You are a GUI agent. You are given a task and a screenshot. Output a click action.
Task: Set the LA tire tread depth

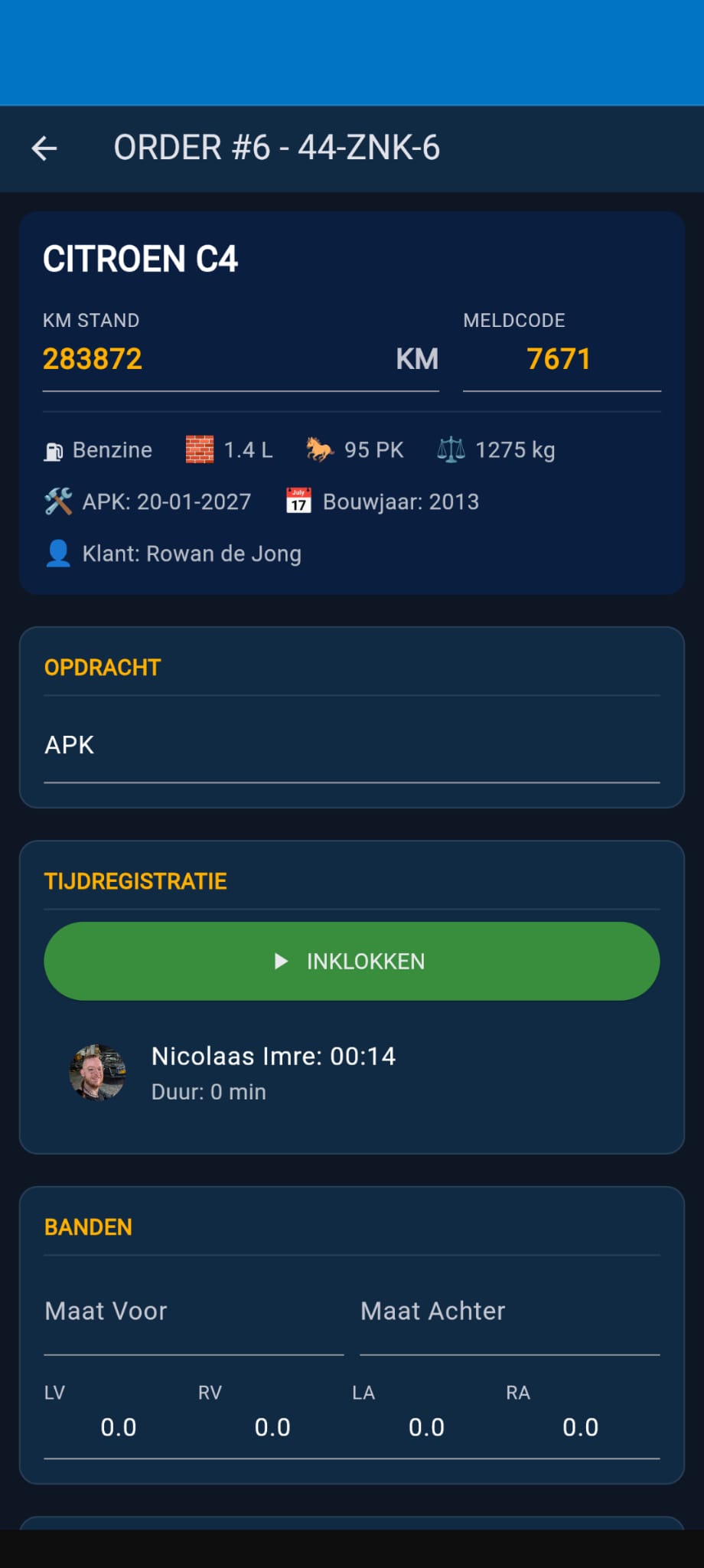tap(426, 1427)
